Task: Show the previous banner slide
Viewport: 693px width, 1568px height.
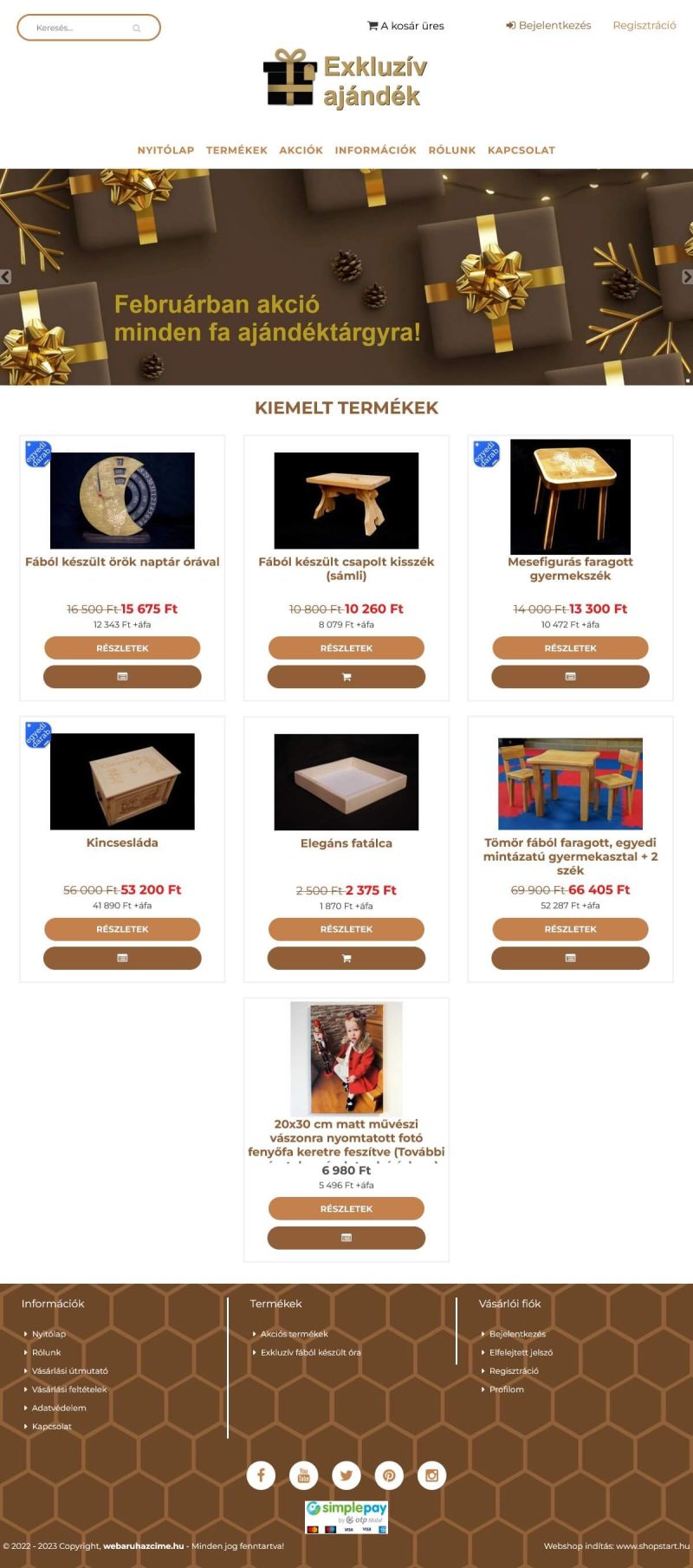Action: pos(6,277)
